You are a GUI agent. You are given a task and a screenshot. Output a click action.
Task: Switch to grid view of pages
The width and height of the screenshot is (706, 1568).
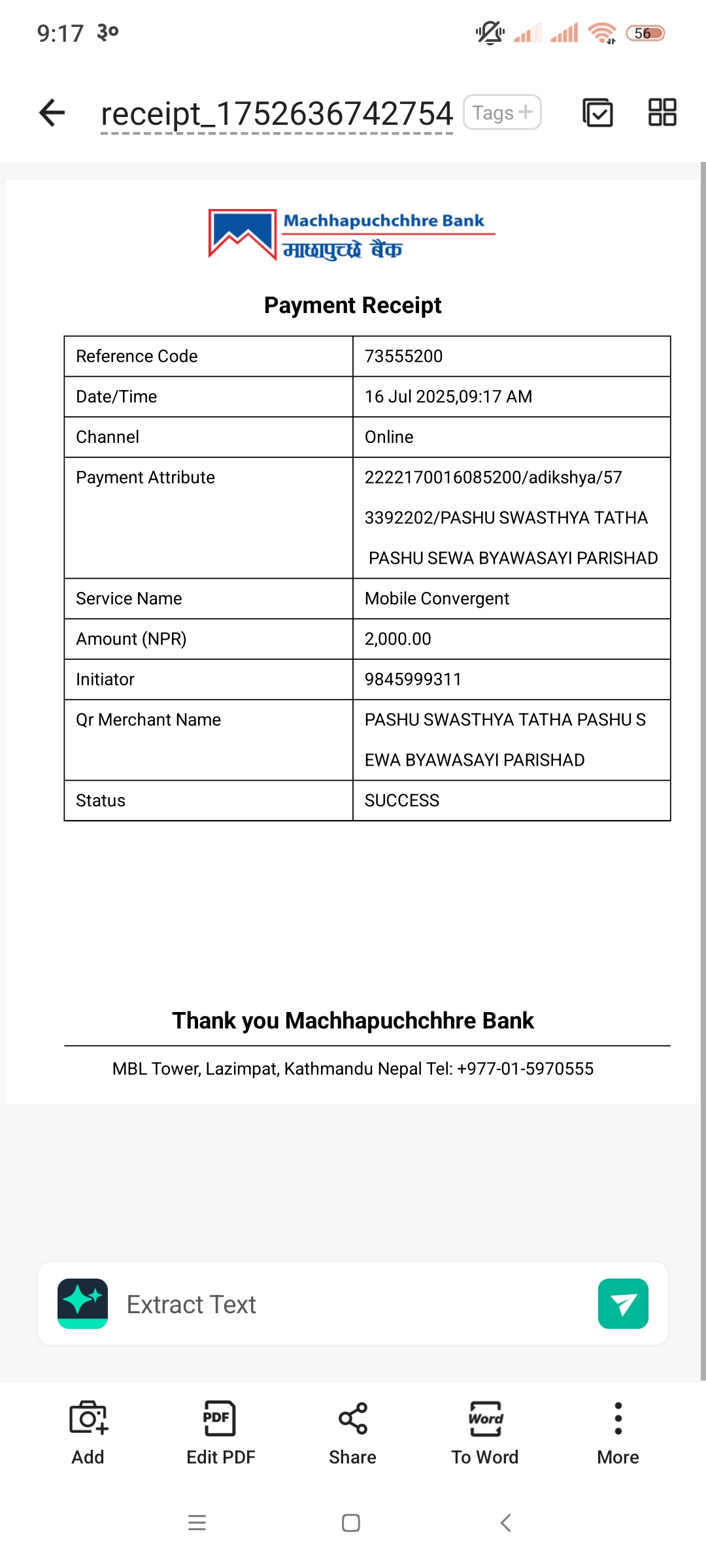(x=662, y=112)
